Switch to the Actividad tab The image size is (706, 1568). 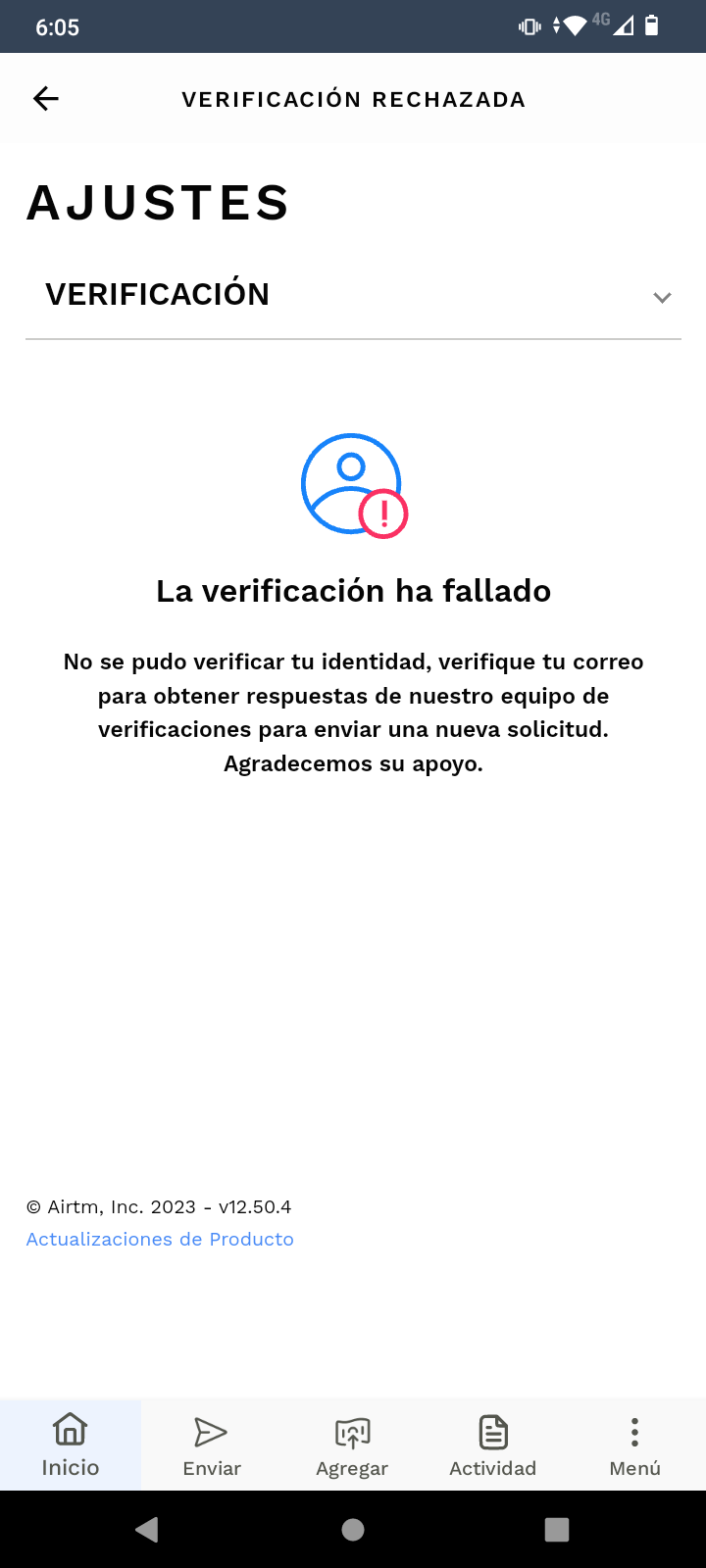point(493,1445)
